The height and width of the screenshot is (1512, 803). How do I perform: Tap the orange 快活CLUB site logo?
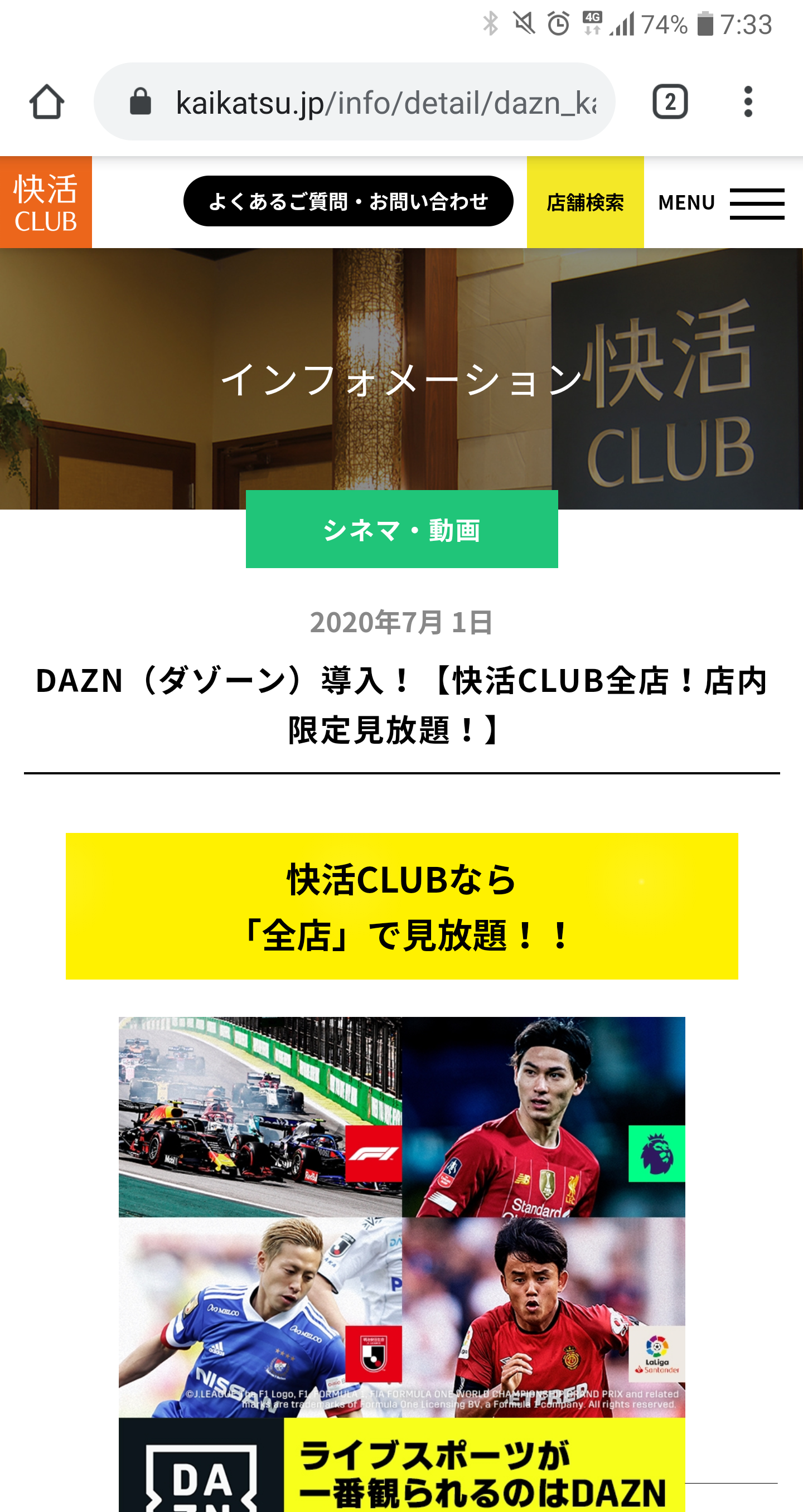[46, 202]
